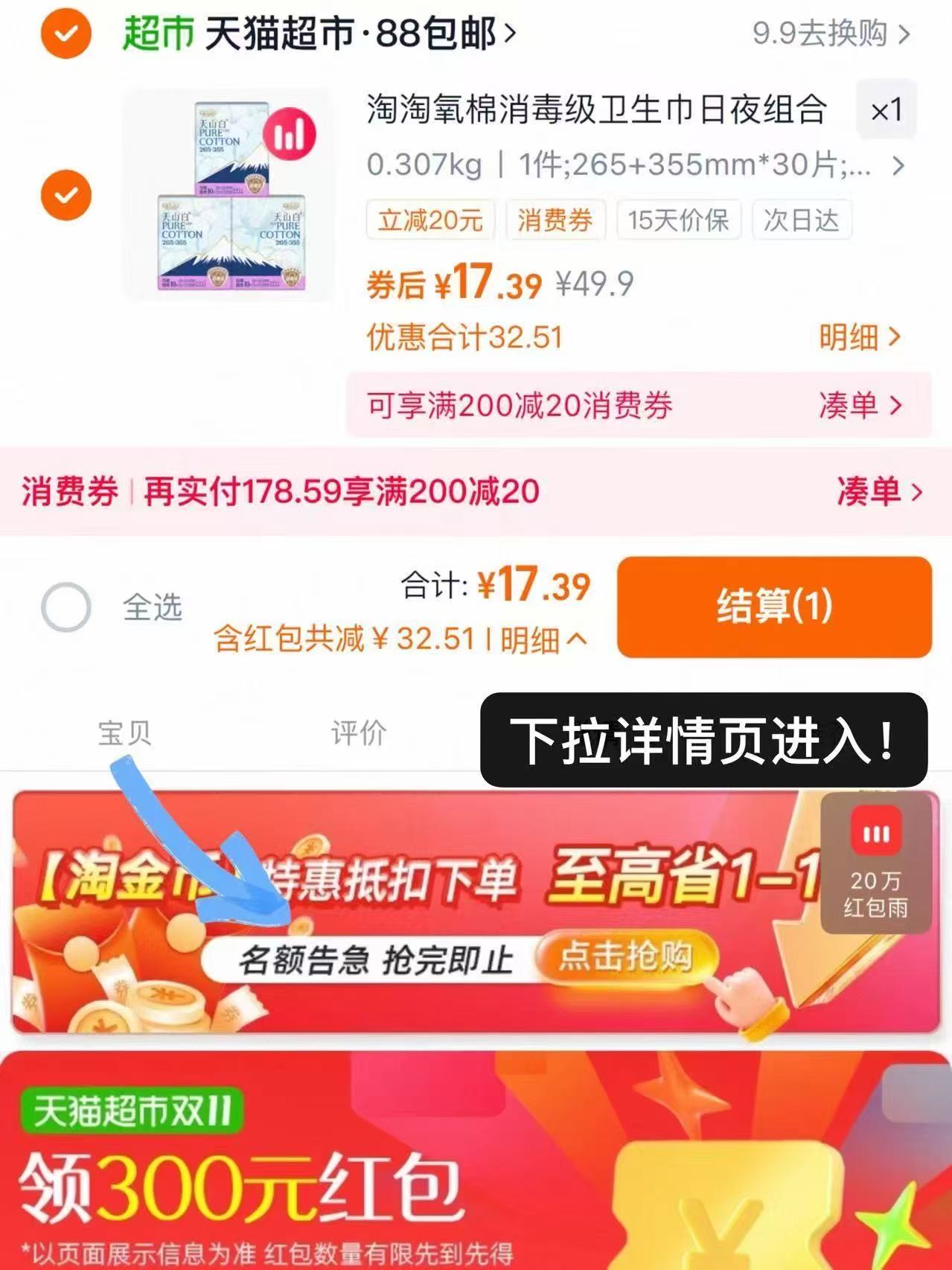The width and height of the screenshot is (952, 1270).
Task: Click the 消费券 tag on the product
Action: pos(555,220)
